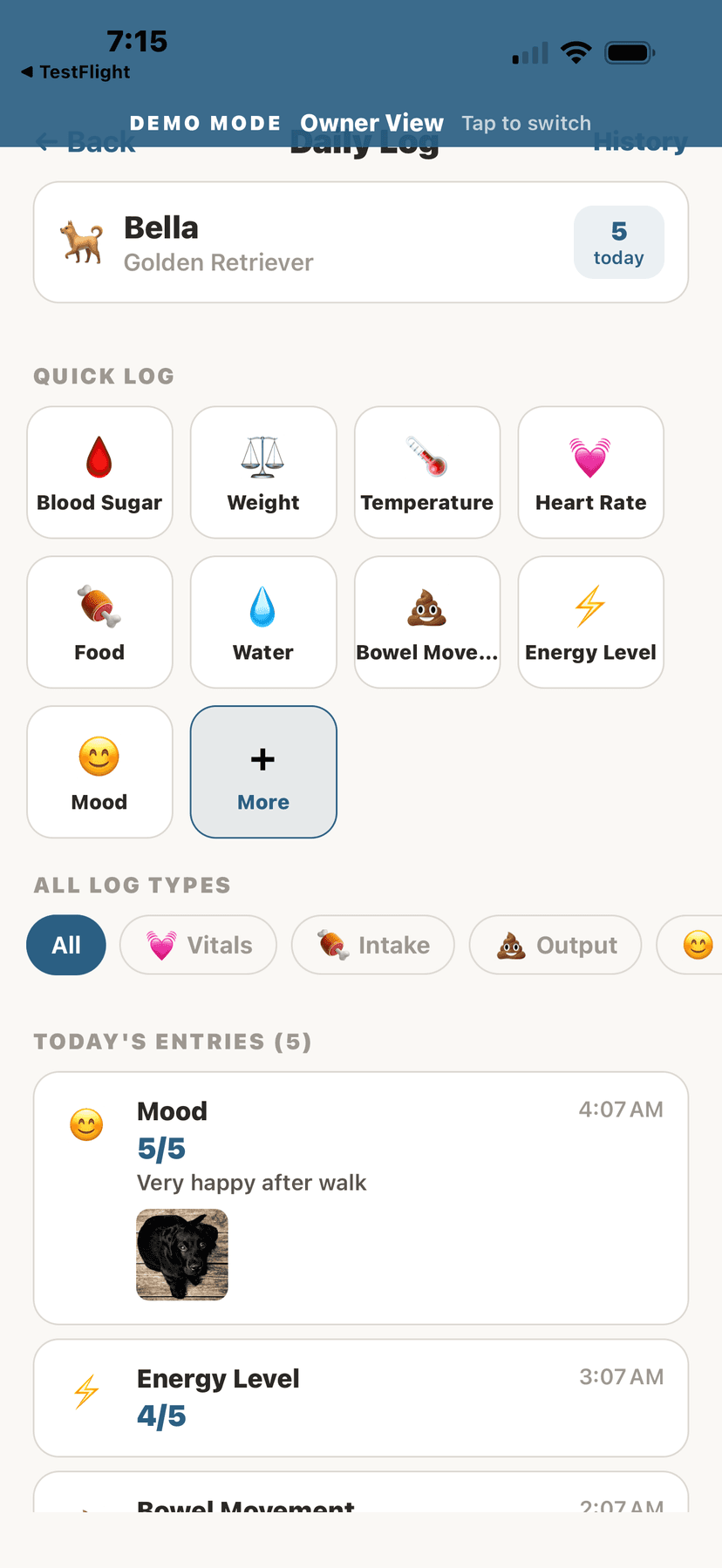Open Heart Rate logging

[x=590, y=472]
